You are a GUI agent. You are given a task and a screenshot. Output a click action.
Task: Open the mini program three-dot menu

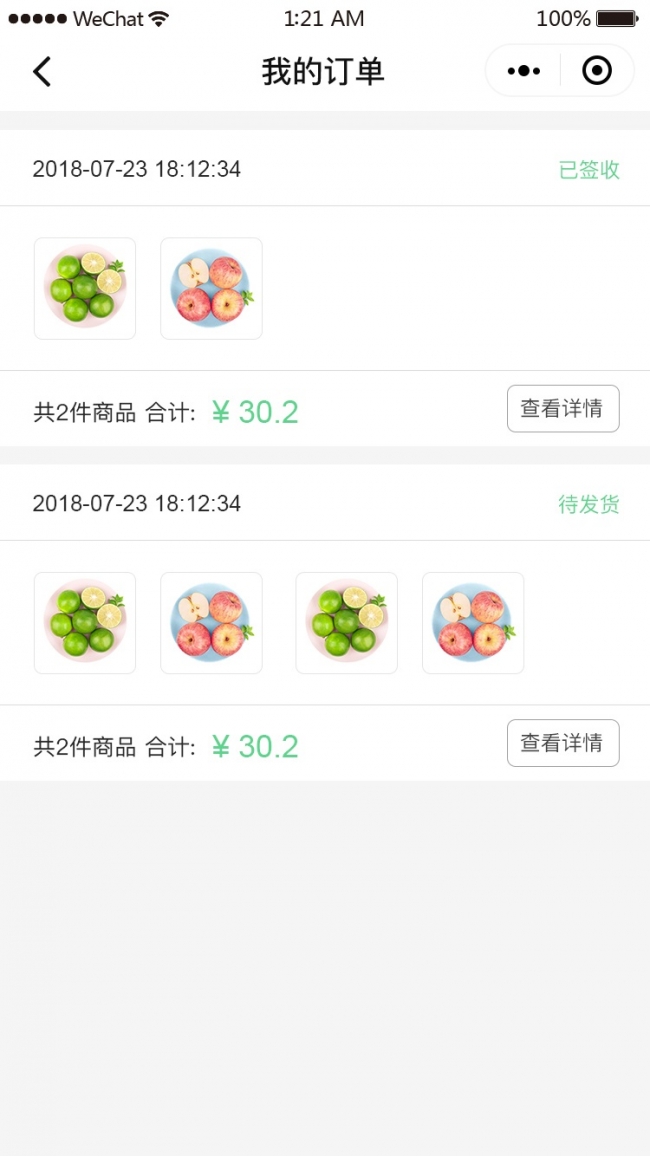(x=524, y=71)
